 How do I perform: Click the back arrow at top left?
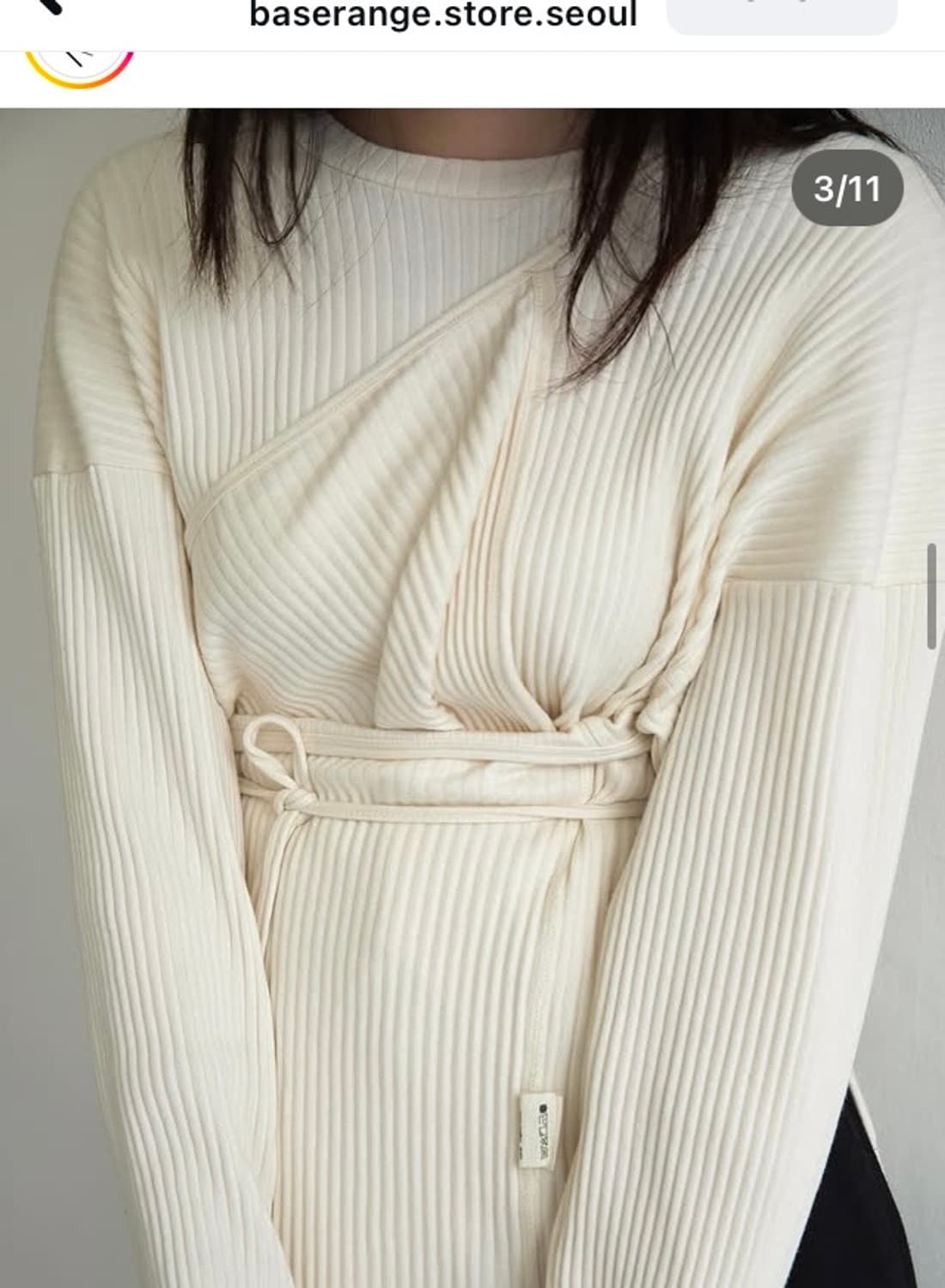47,9
